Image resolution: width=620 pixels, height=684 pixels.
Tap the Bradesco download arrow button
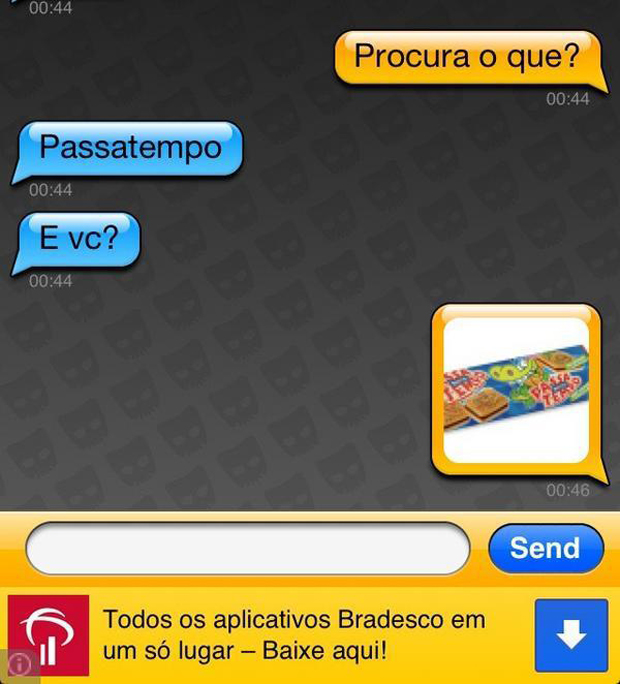point(570,635)
